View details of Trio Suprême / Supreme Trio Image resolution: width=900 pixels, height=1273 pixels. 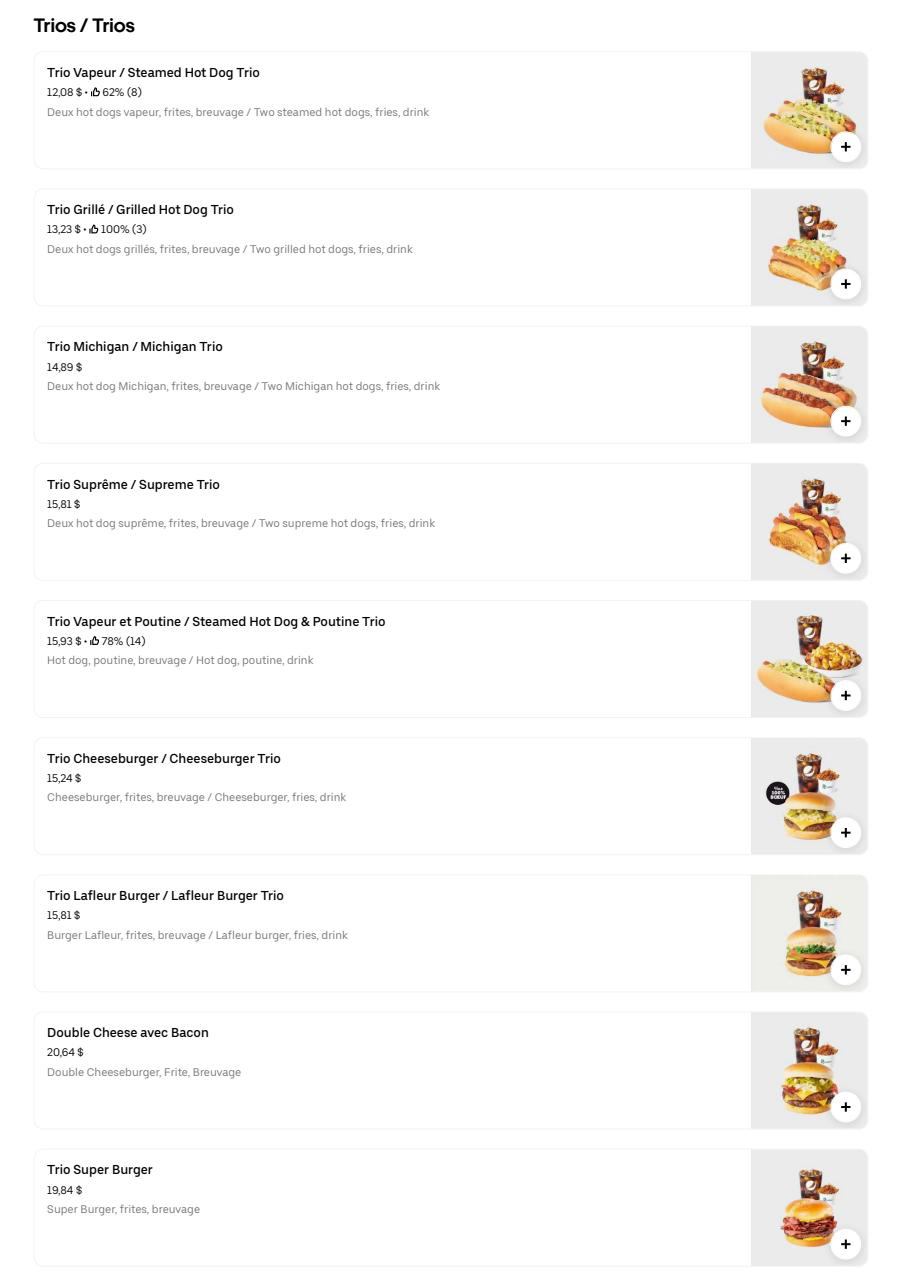click(x=390, y=521)
